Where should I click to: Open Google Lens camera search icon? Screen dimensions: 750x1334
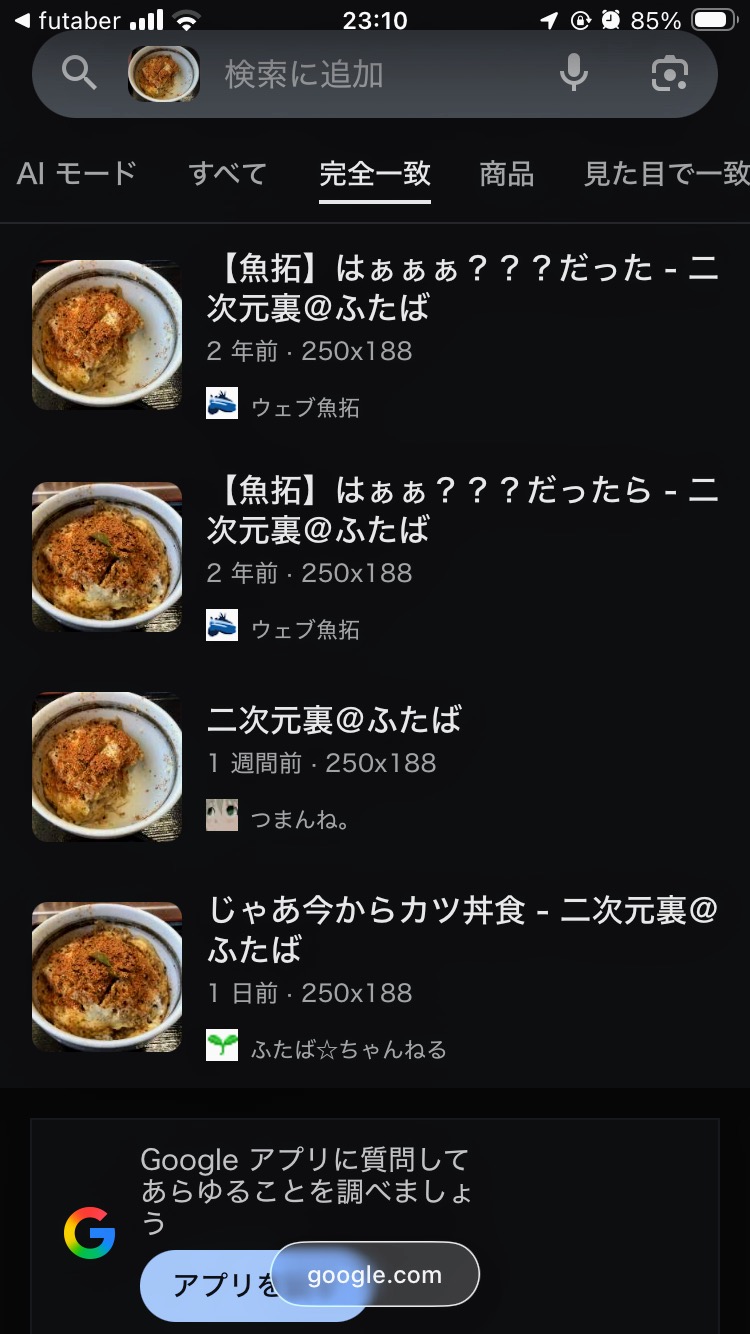point(669,73)
